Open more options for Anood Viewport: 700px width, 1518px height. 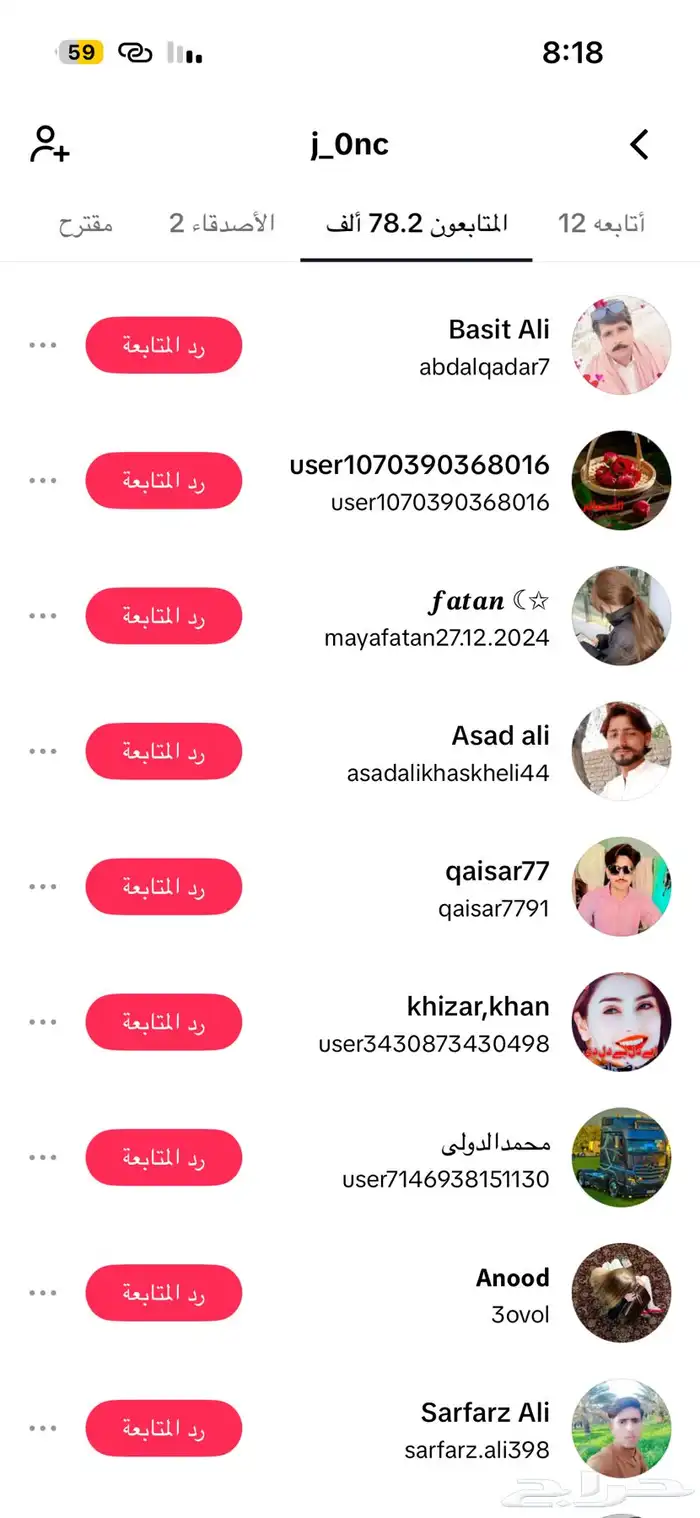(x=43, y=1292)
